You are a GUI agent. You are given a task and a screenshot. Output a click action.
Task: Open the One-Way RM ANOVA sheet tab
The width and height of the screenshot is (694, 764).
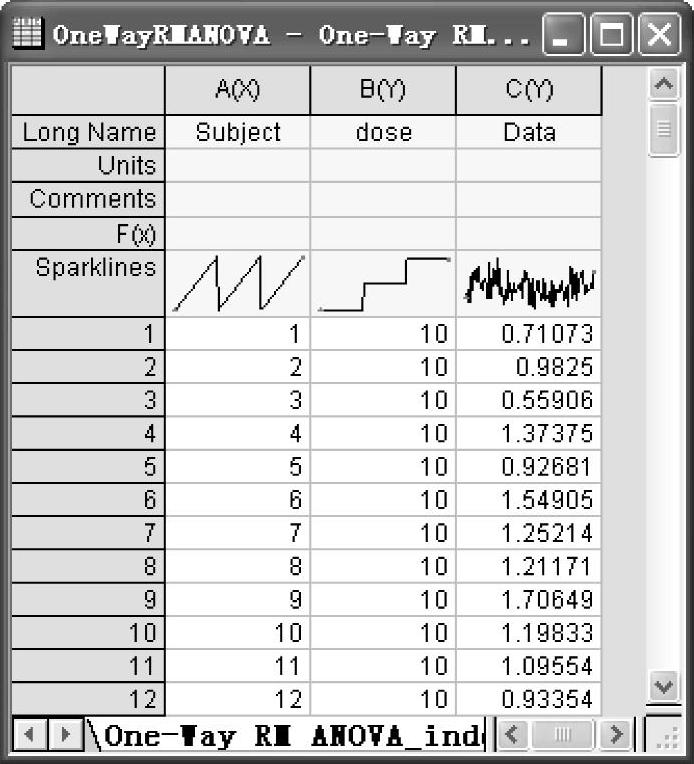[290, 736]
